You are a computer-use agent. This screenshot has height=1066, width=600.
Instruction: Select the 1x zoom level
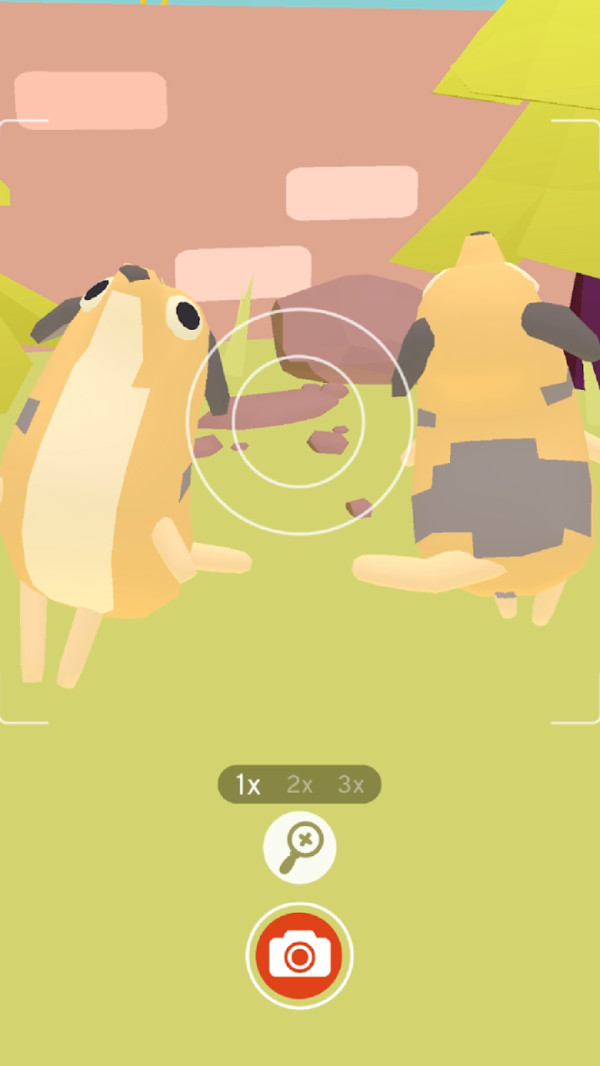[248, 785]
